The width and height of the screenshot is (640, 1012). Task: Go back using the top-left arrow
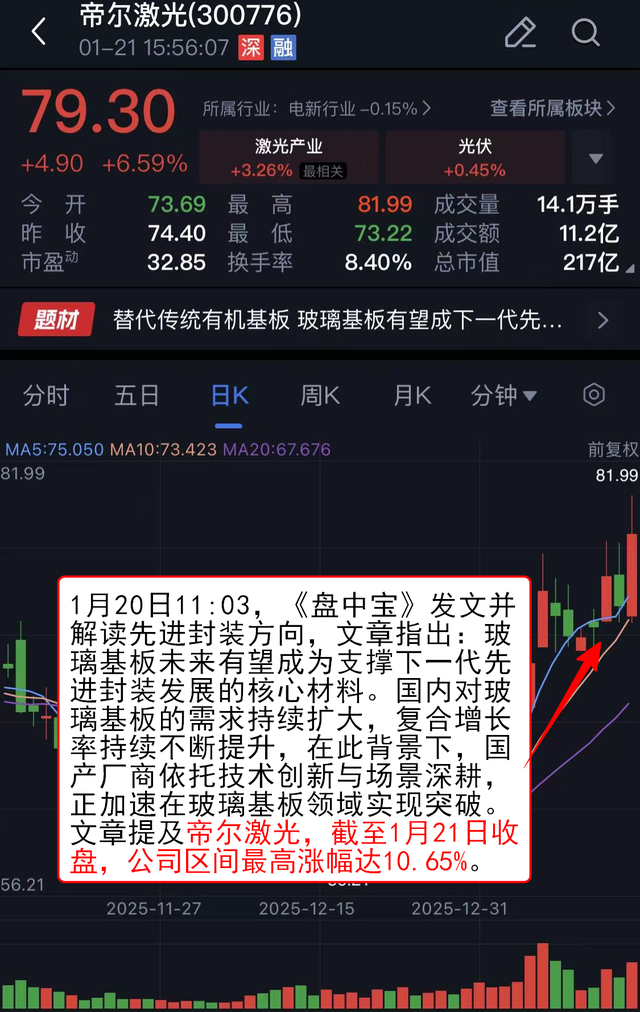(38, 32)
